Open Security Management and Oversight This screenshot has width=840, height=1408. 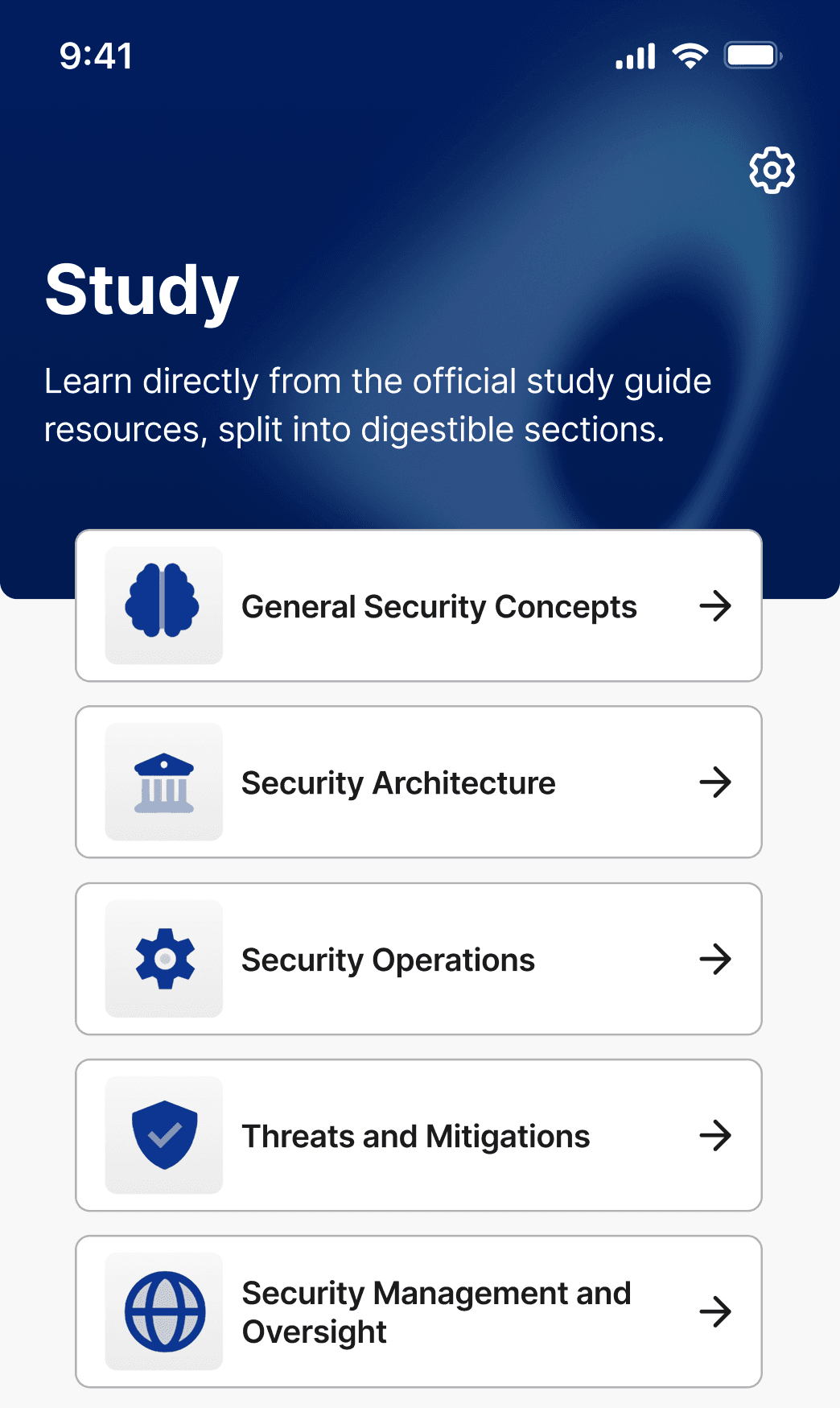(418, 1311)
